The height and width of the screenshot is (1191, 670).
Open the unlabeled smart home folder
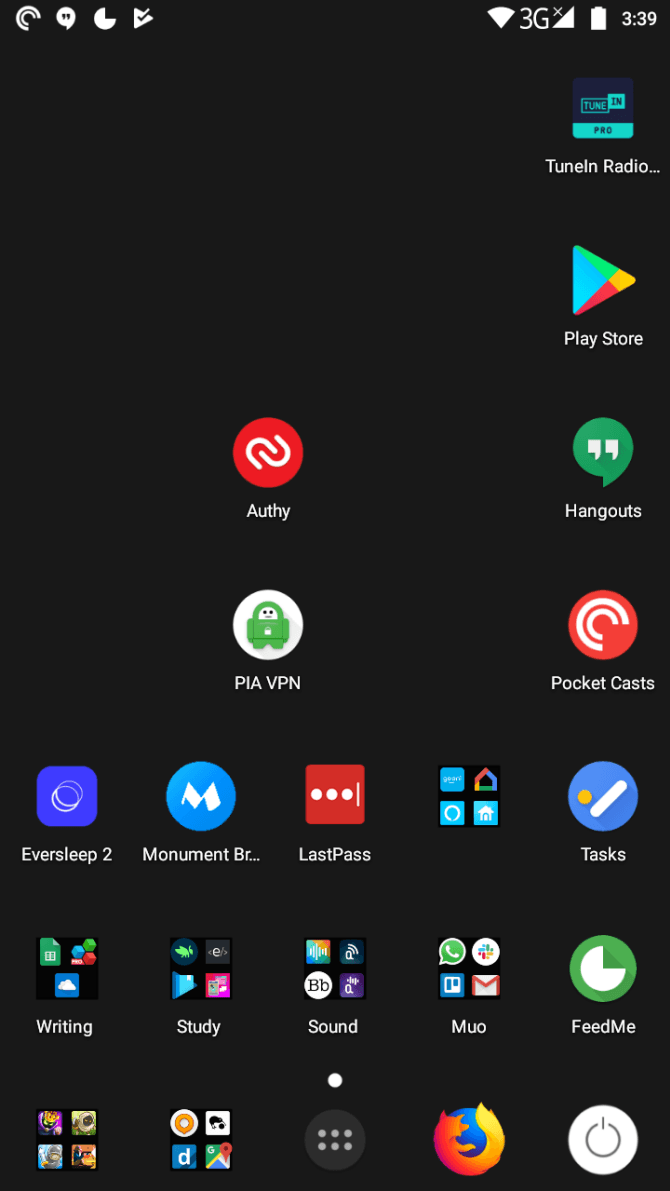(x=468, y=797)
